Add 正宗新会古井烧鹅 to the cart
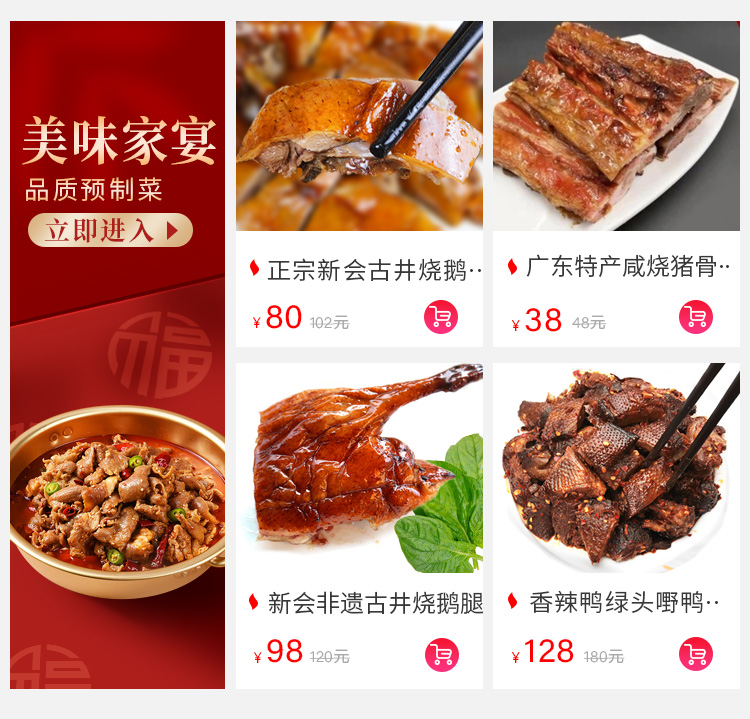The image size is (750, 719). click(441, 317)
